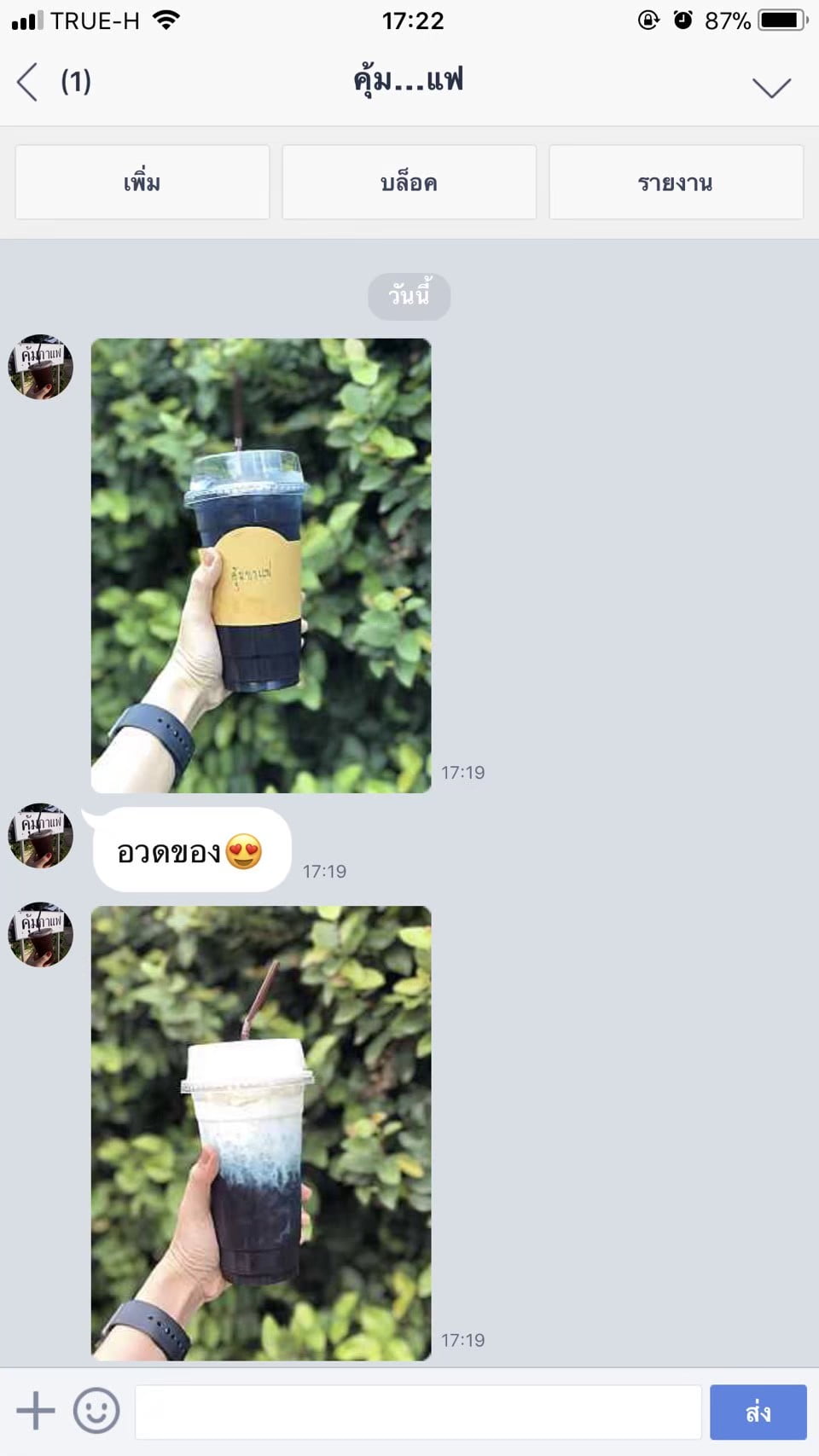The image size is (819, 1456).
Task: Open the plus attachment menu
Action: pyautogui.click(x=36, y=1411)
